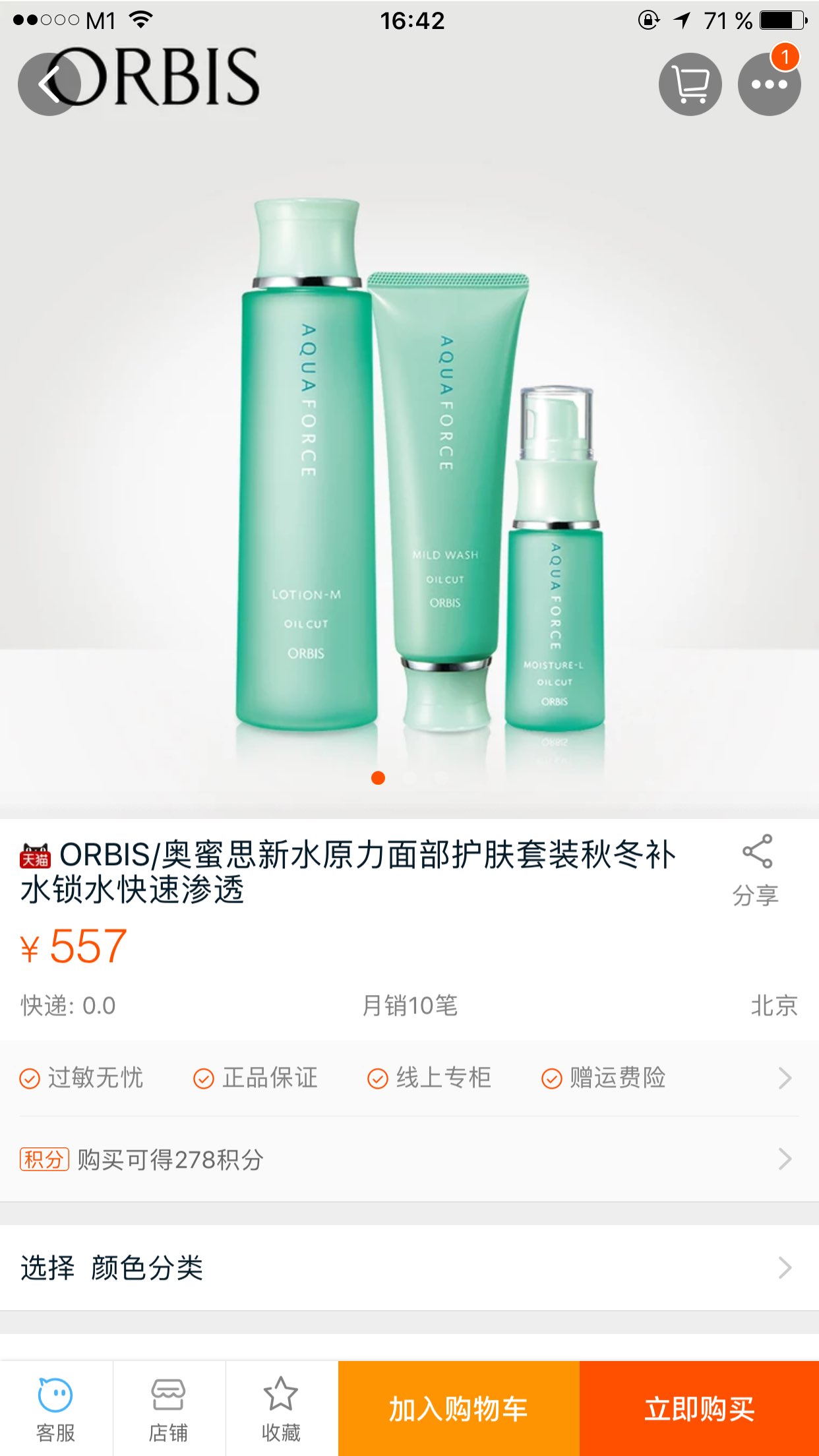Open the shopping cart
The height and width of the screenshot is (1456, 819).
(x=690, y=84)
